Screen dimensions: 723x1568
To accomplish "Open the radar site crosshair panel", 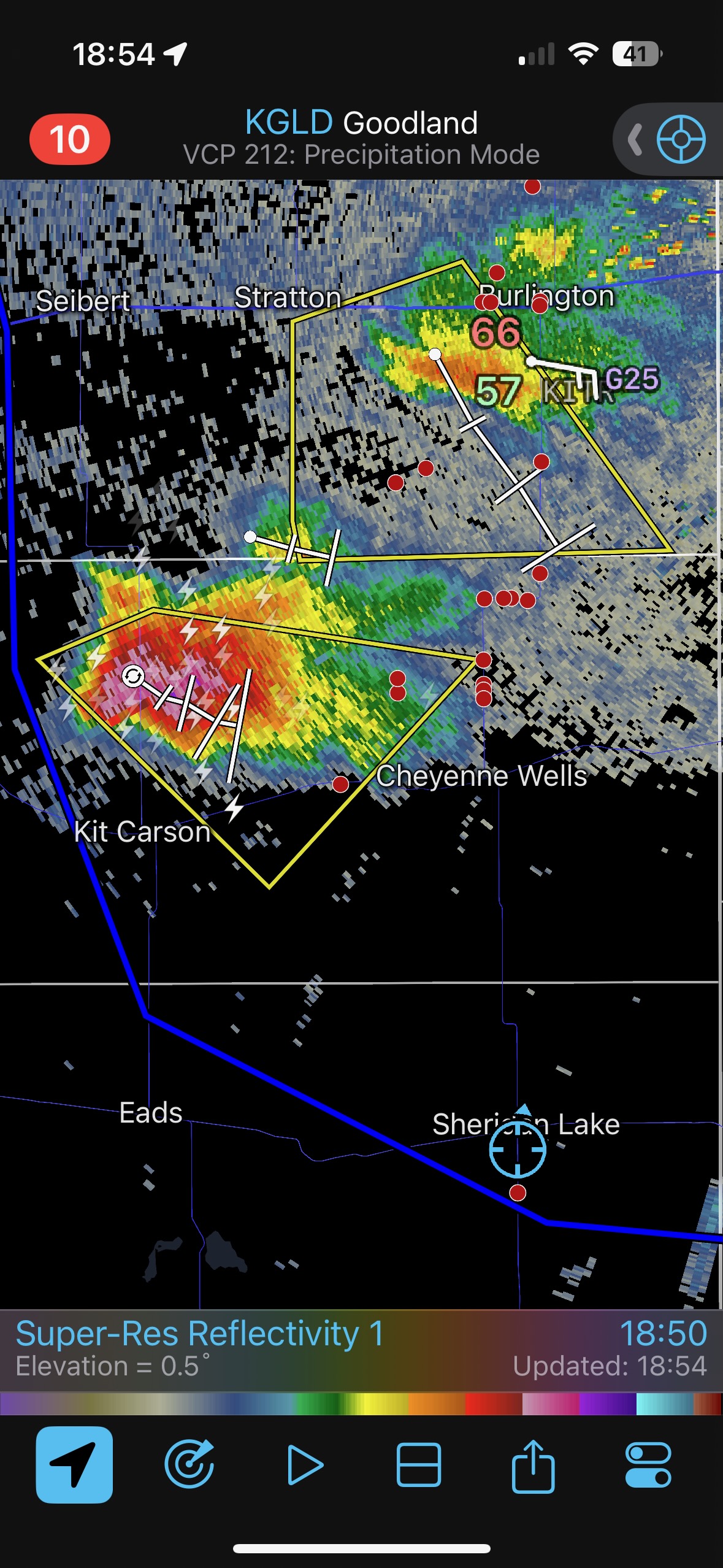I will click(x=680, y=139).
